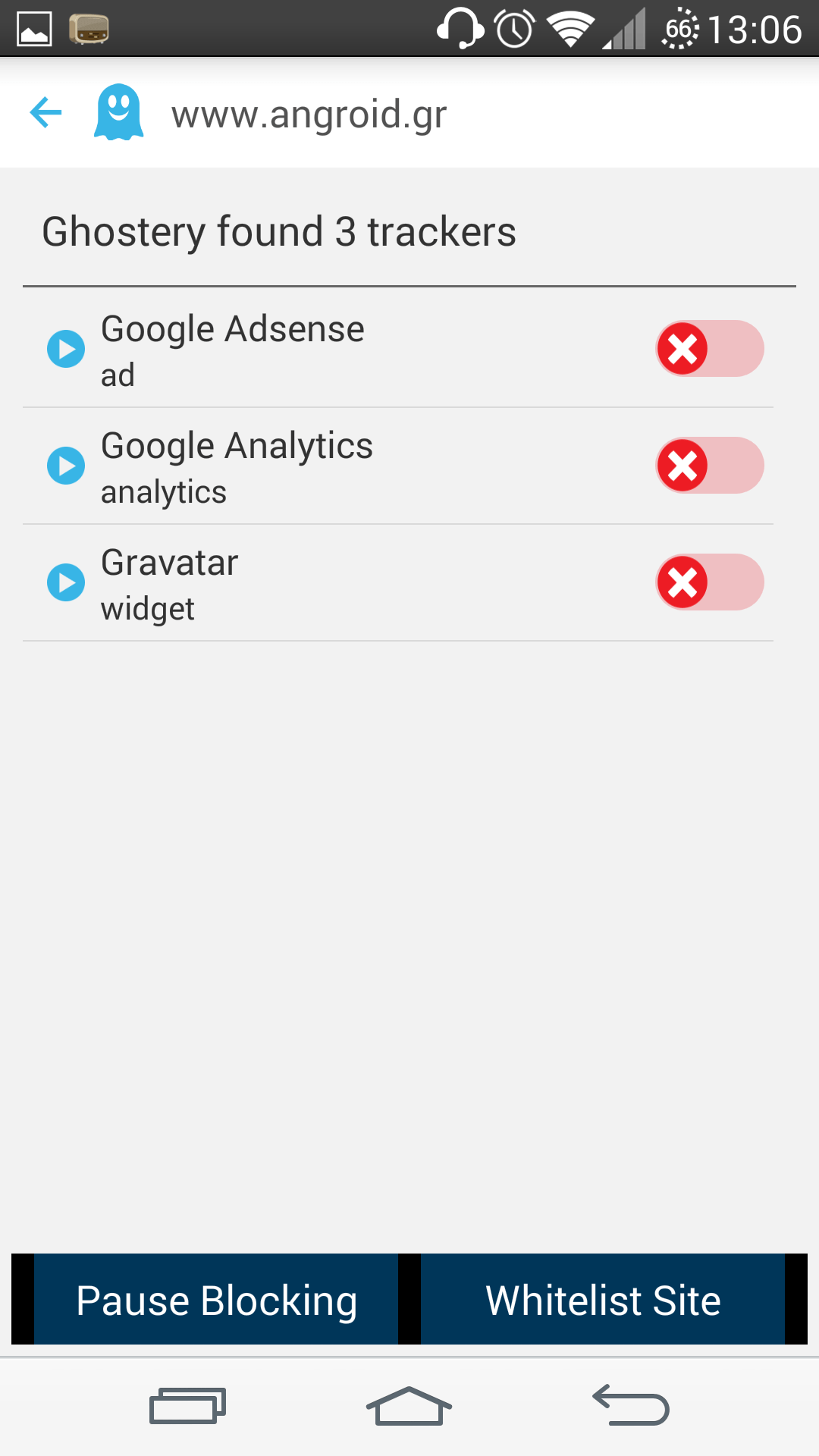Go to the home screen
Image resolution: width=819 pixels, height=1456 pixels.
click(409, 1406)
